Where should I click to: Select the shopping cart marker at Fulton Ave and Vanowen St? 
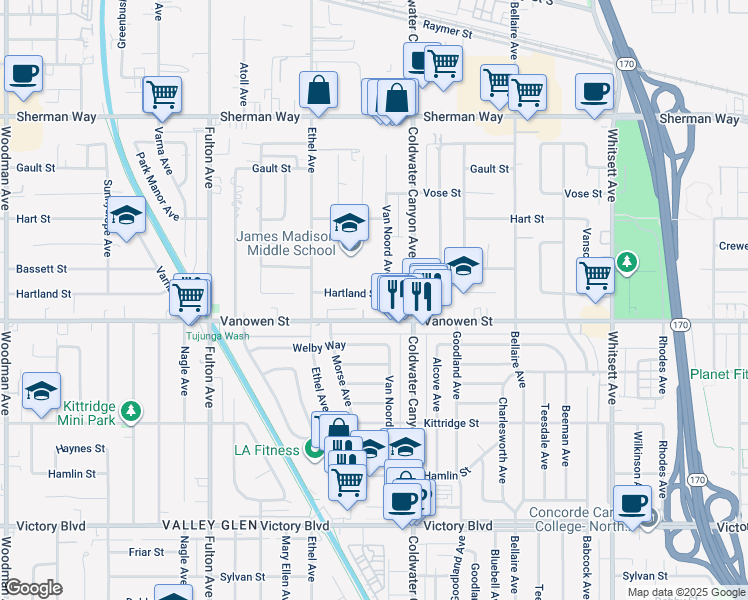point(189,301)
